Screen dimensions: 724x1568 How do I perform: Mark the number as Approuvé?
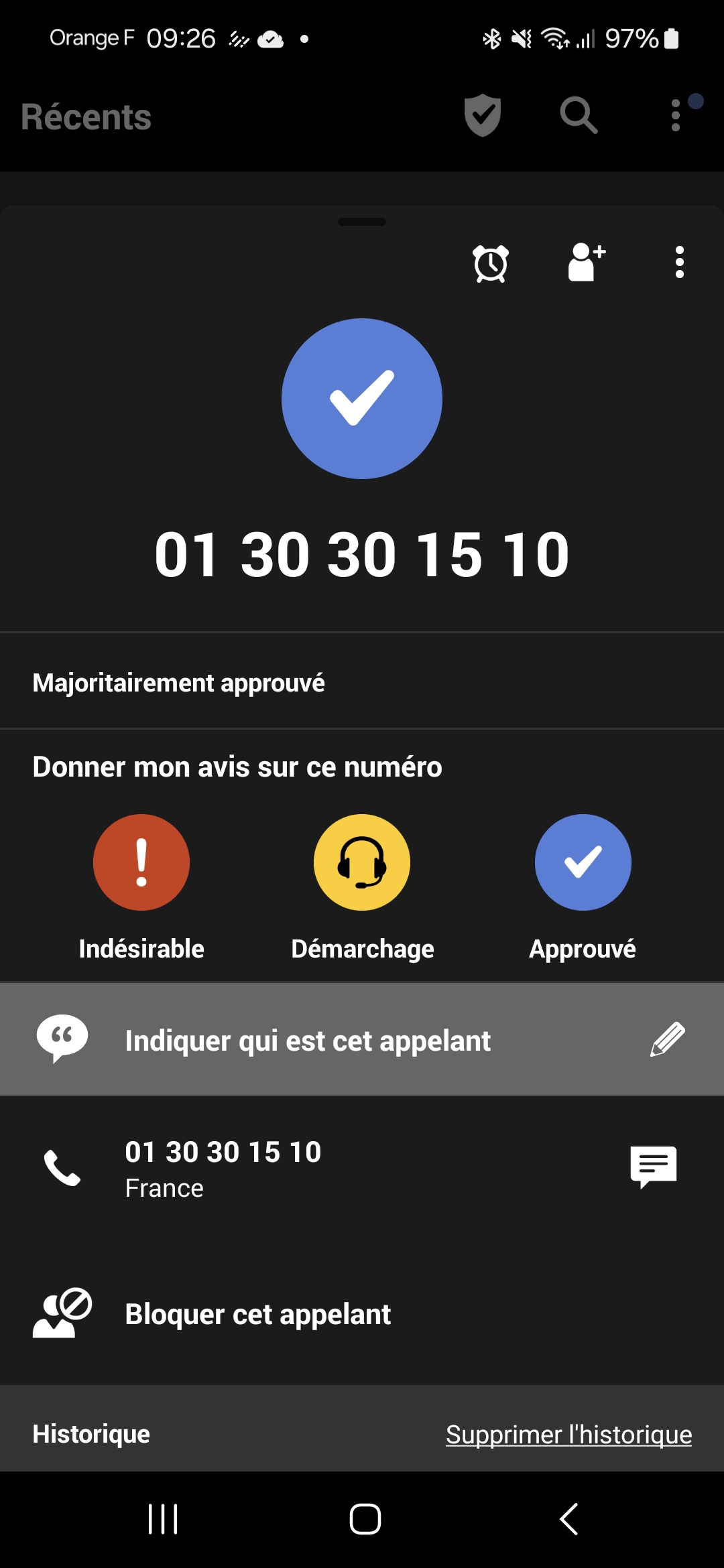[x=583, y=862]
